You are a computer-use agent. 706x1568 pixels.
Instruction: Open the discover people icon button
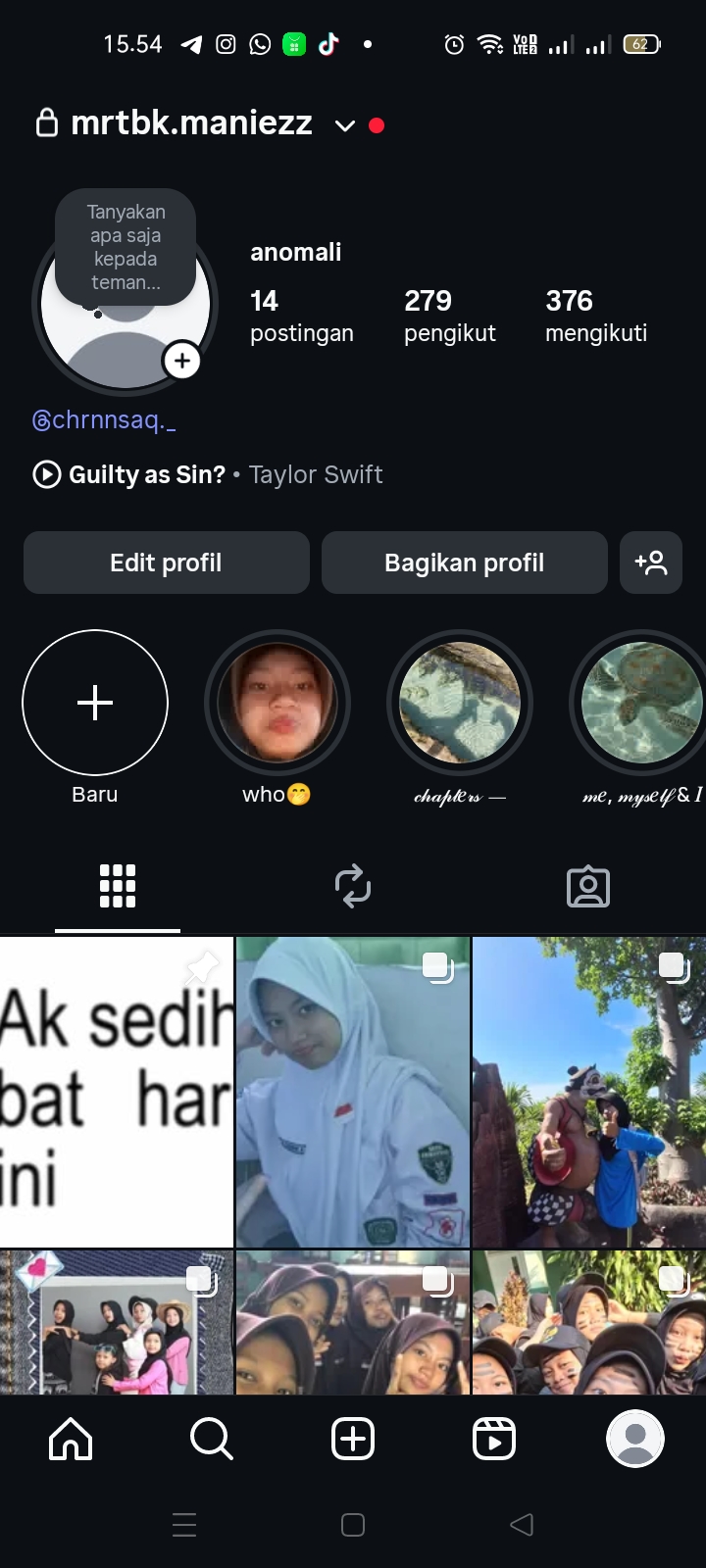650,563
